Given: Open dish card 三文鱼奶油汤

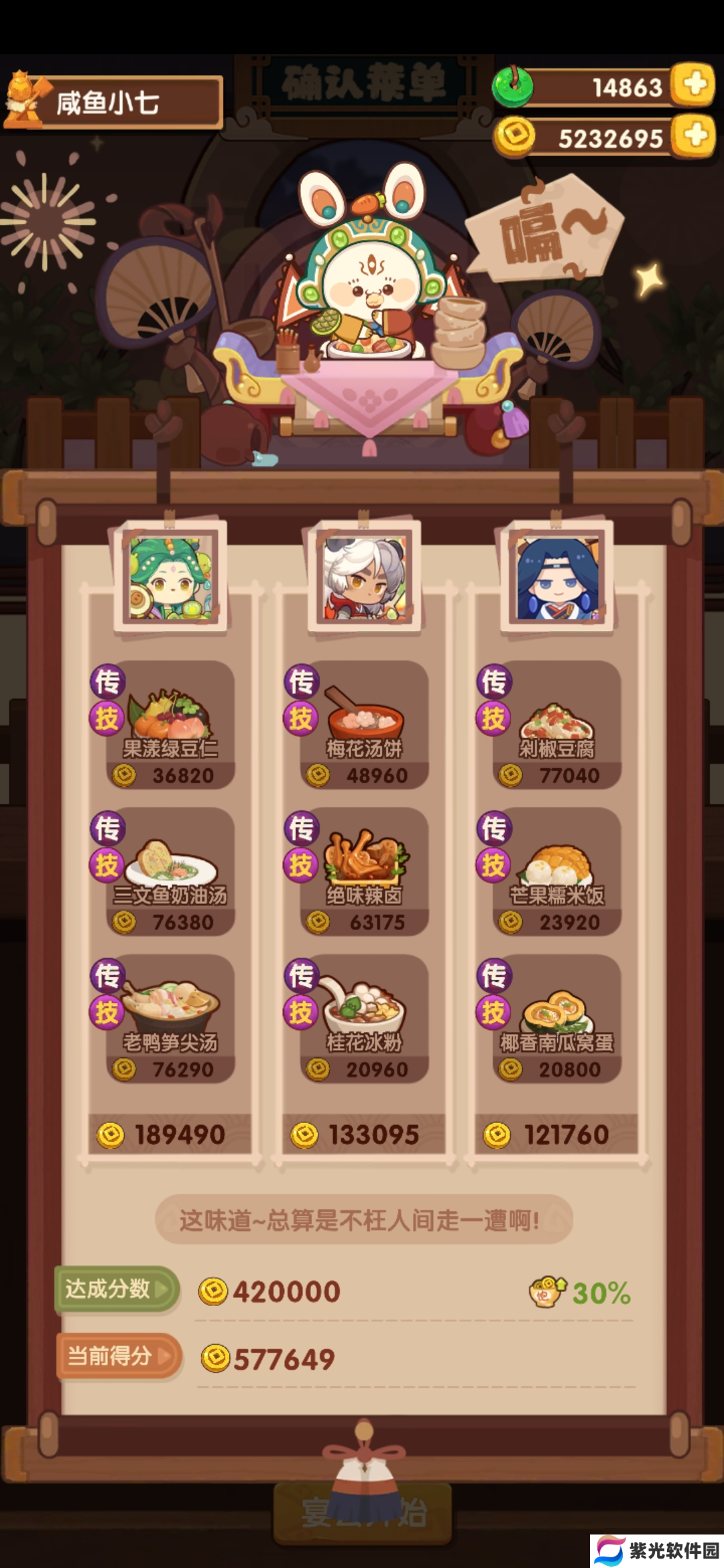Looking at the screenshot, I should click(171, 872).
